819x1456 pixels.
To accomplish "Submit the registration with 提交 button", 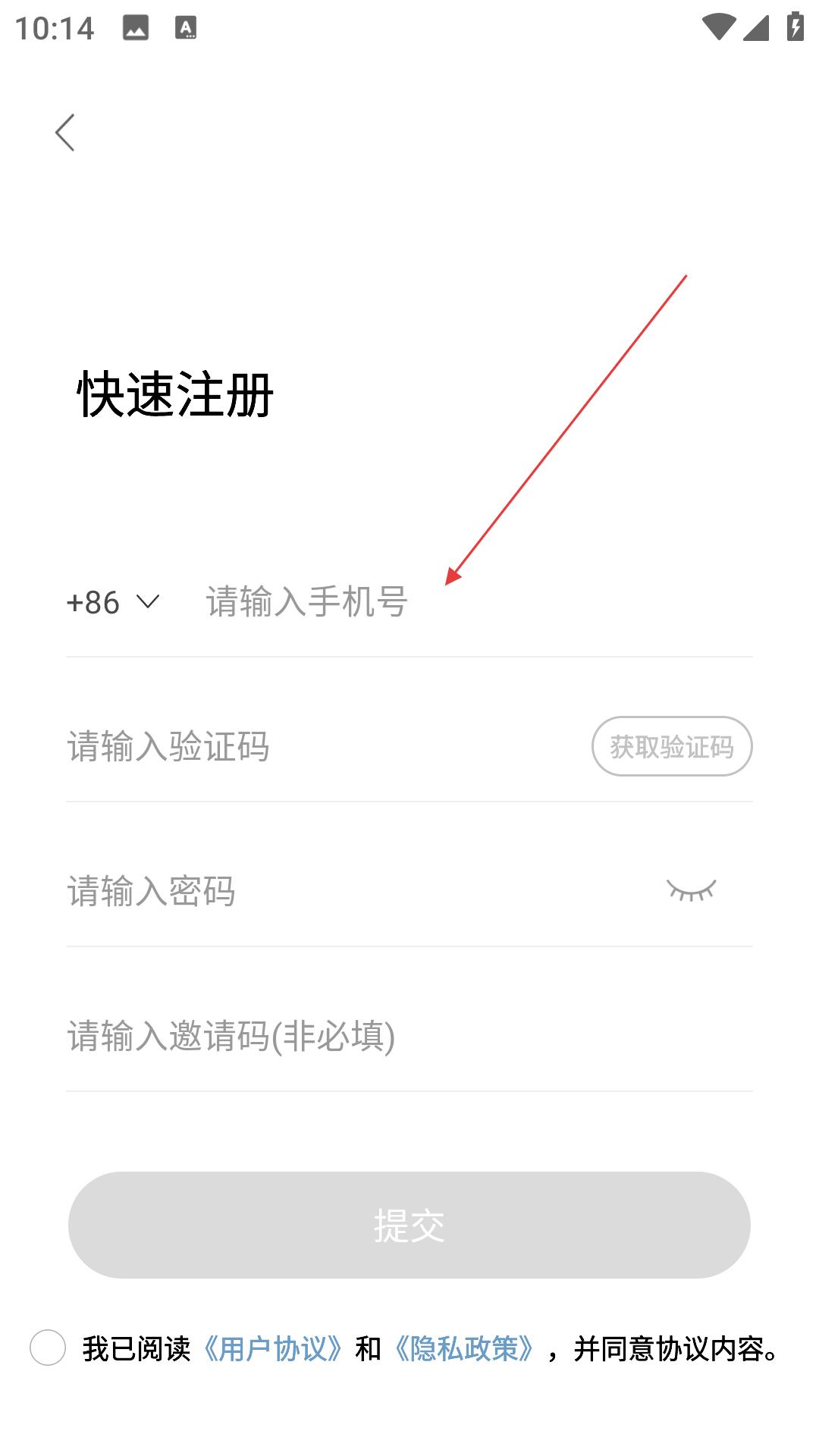I will tap(409, 1225).
